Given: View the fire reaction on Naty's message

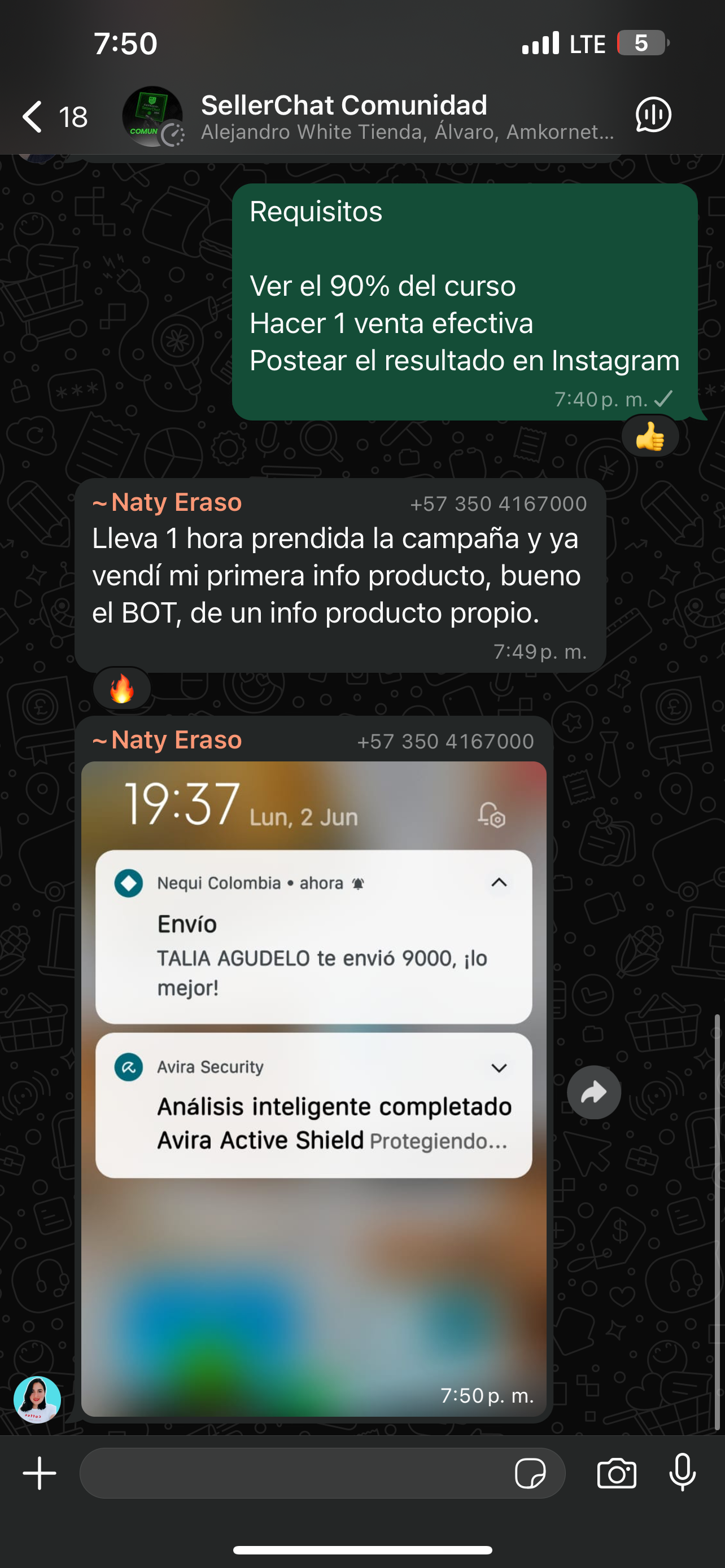Looking at the screenshot, I should coord(122,689).
